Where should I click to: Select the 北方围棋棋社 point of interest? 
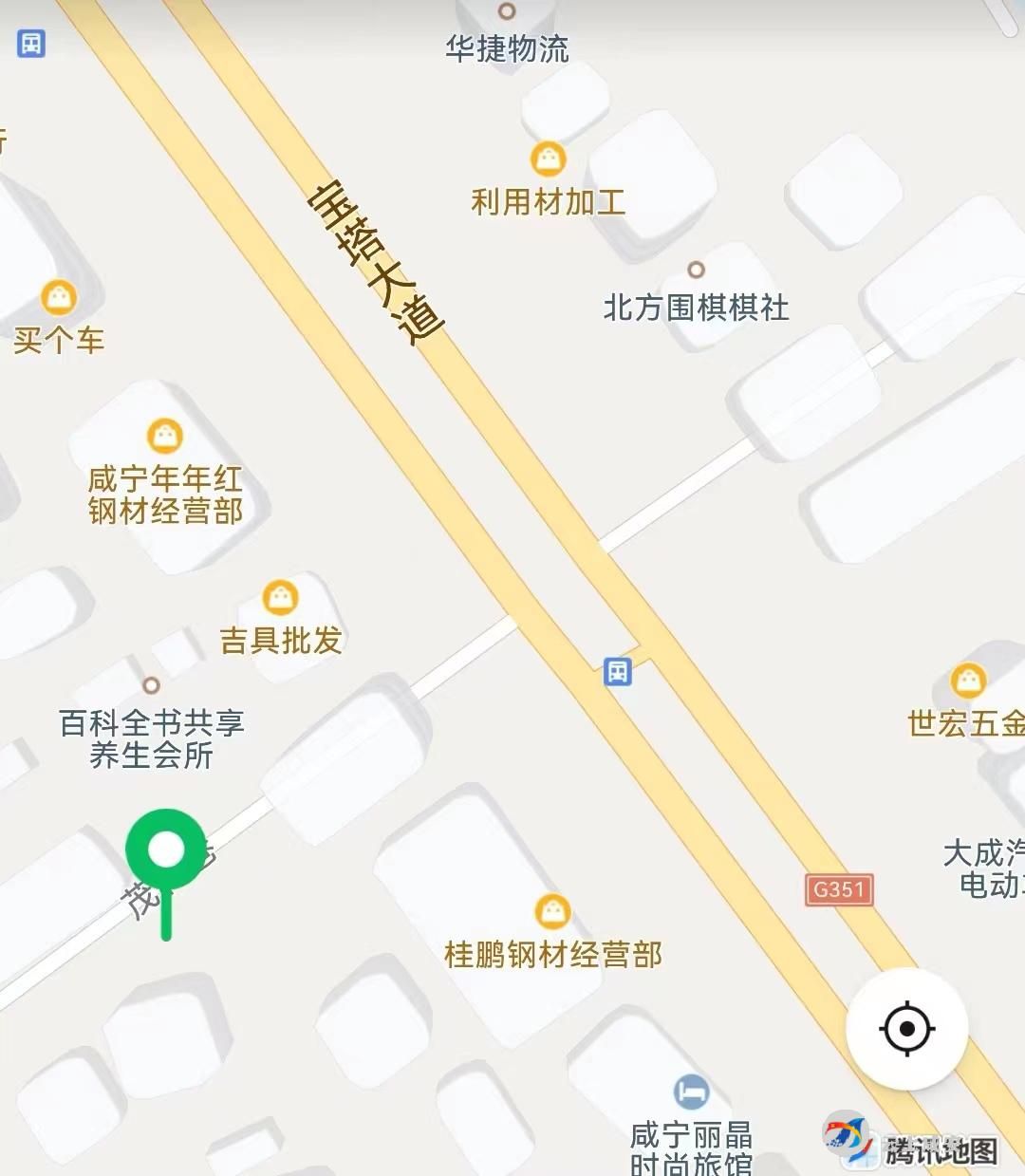coord(696,271)
